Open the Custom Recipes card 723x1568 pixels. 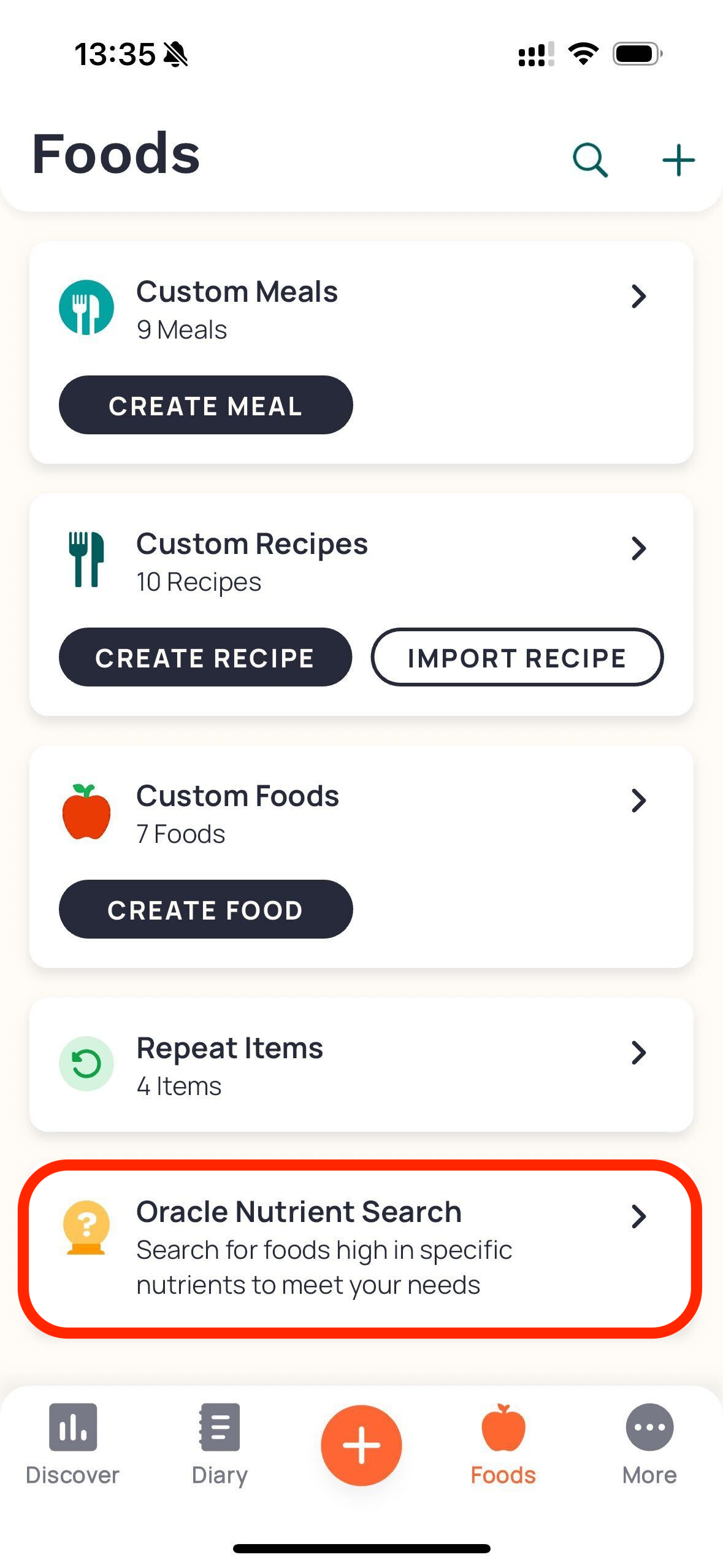(x=361, y=562)
